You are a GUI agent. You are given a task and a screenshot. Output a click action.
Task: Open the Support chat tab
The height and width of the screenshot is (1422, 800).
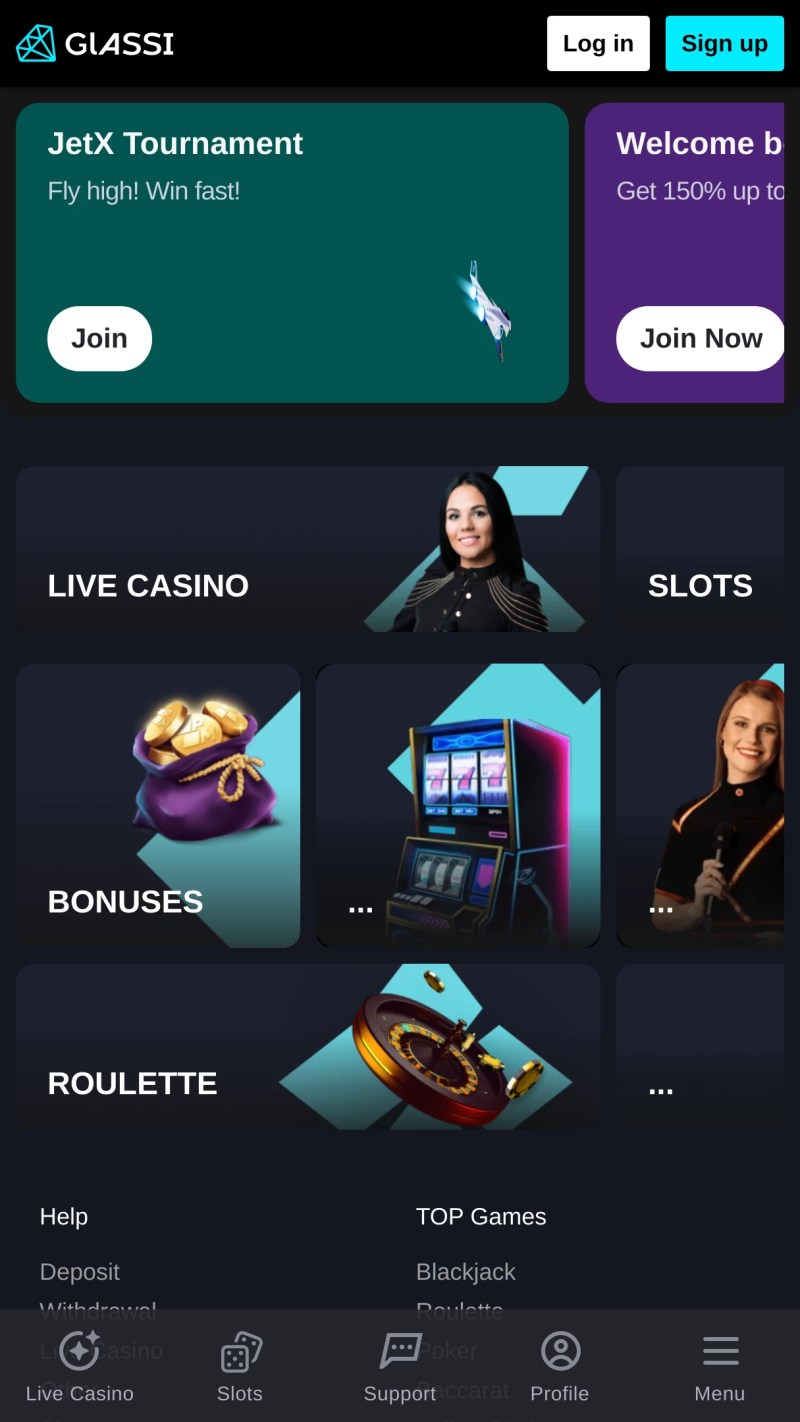click(400, 1366)
